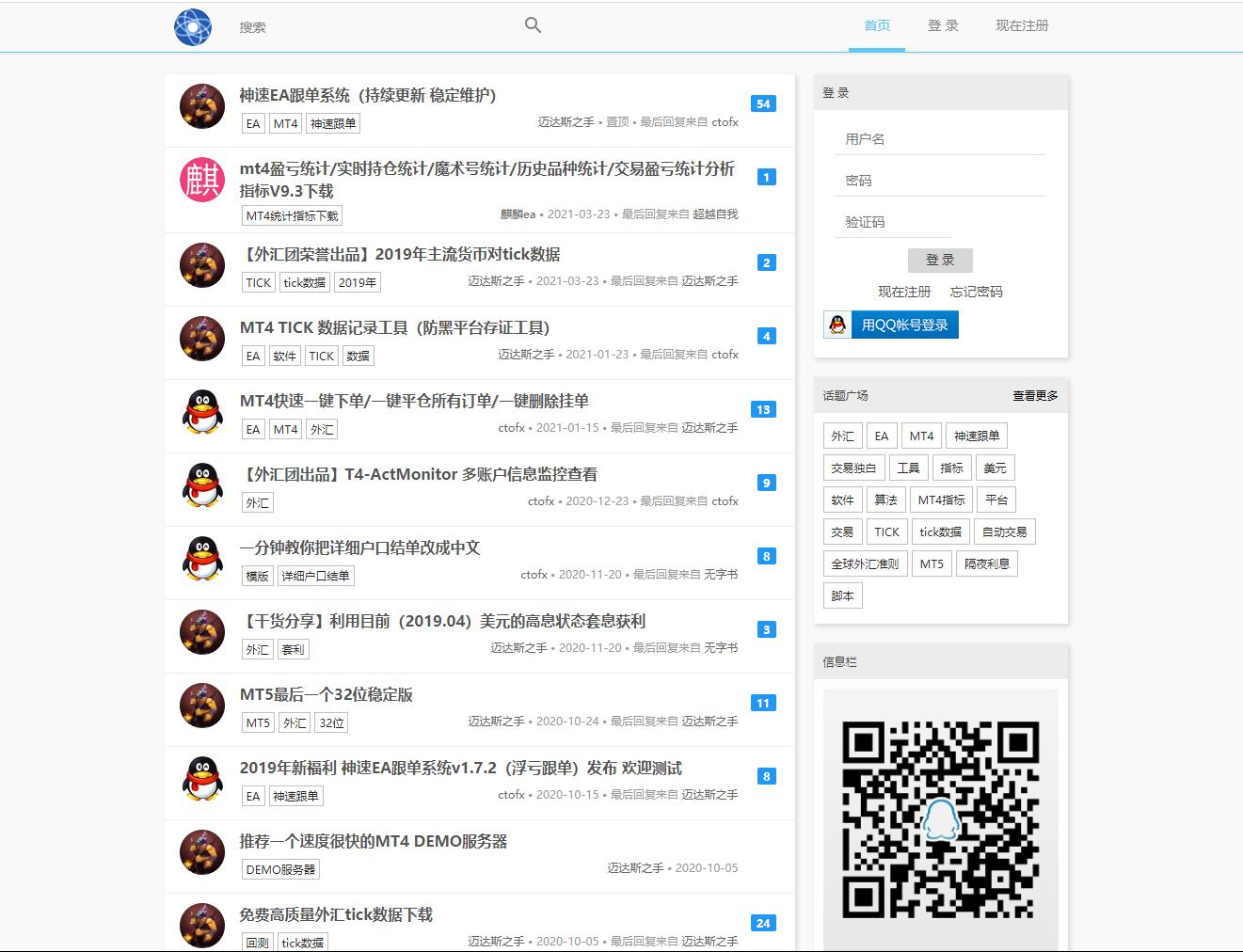This screenshot has height=952, width=1243.
Task: Select the 交易独白 topic tag
Action: tap(853, 468)
